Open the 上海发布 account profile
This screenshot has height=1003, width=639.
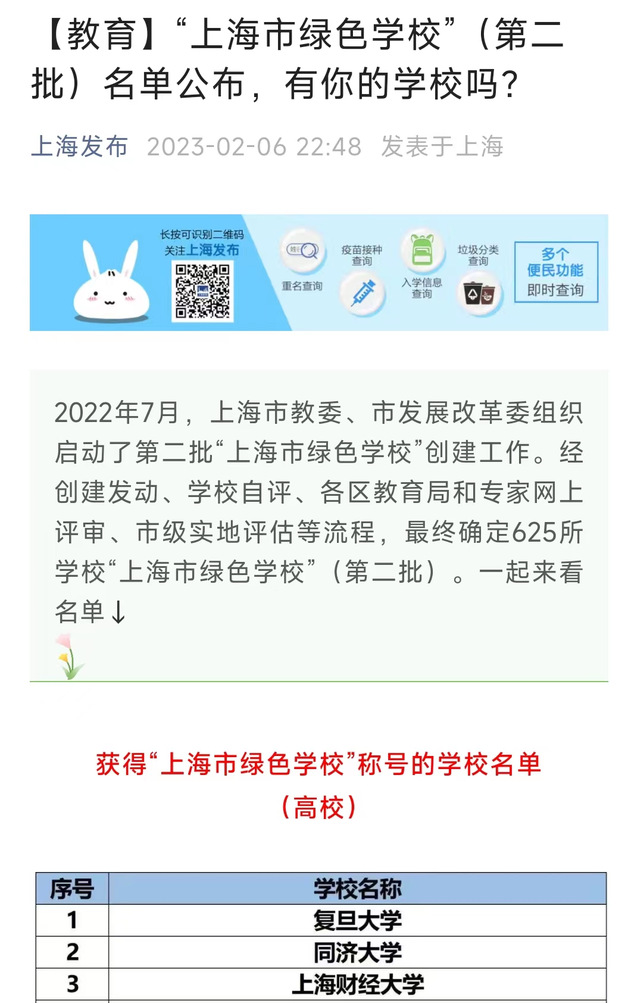80,147
